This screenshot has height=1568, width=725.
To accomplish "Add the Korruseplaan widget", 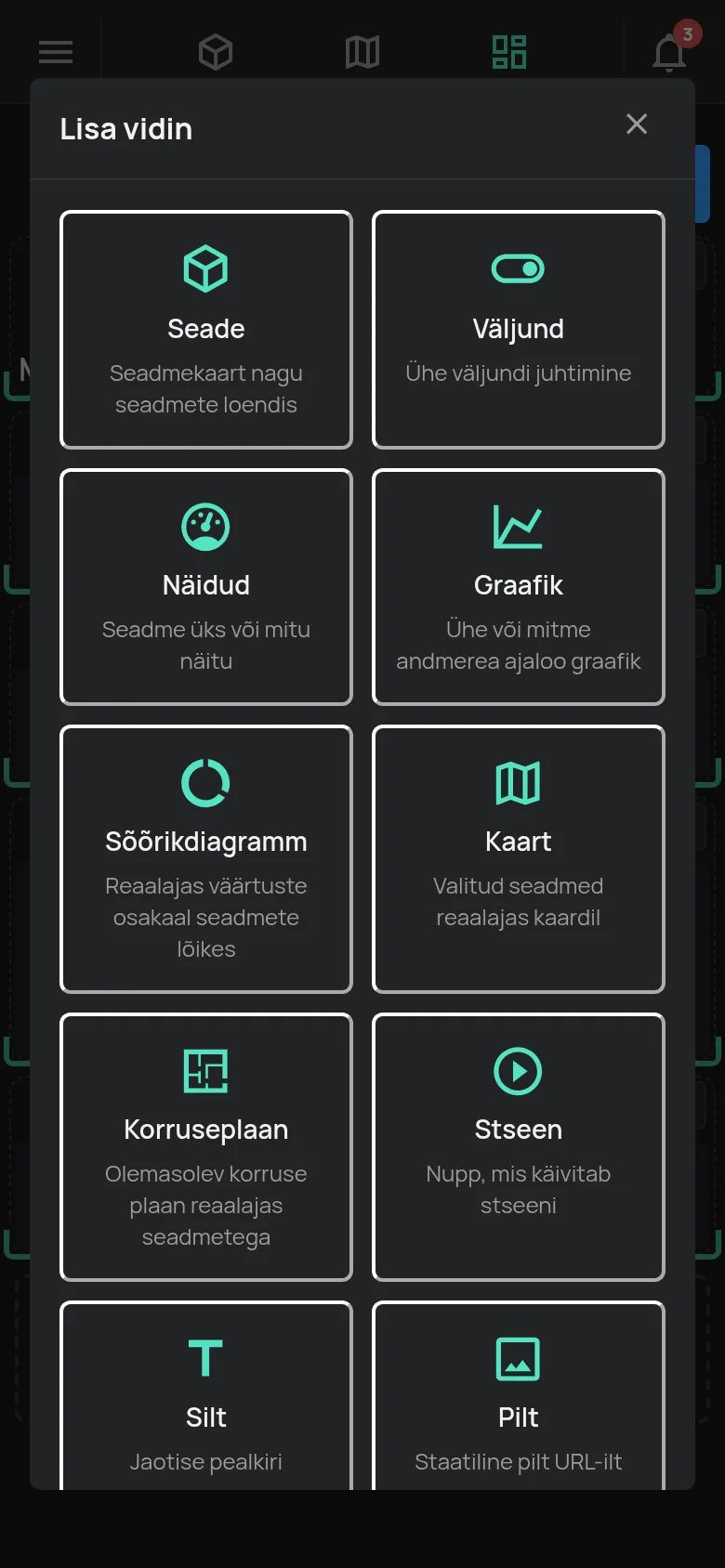I will pyautogui.click(x=206, y=1147).
